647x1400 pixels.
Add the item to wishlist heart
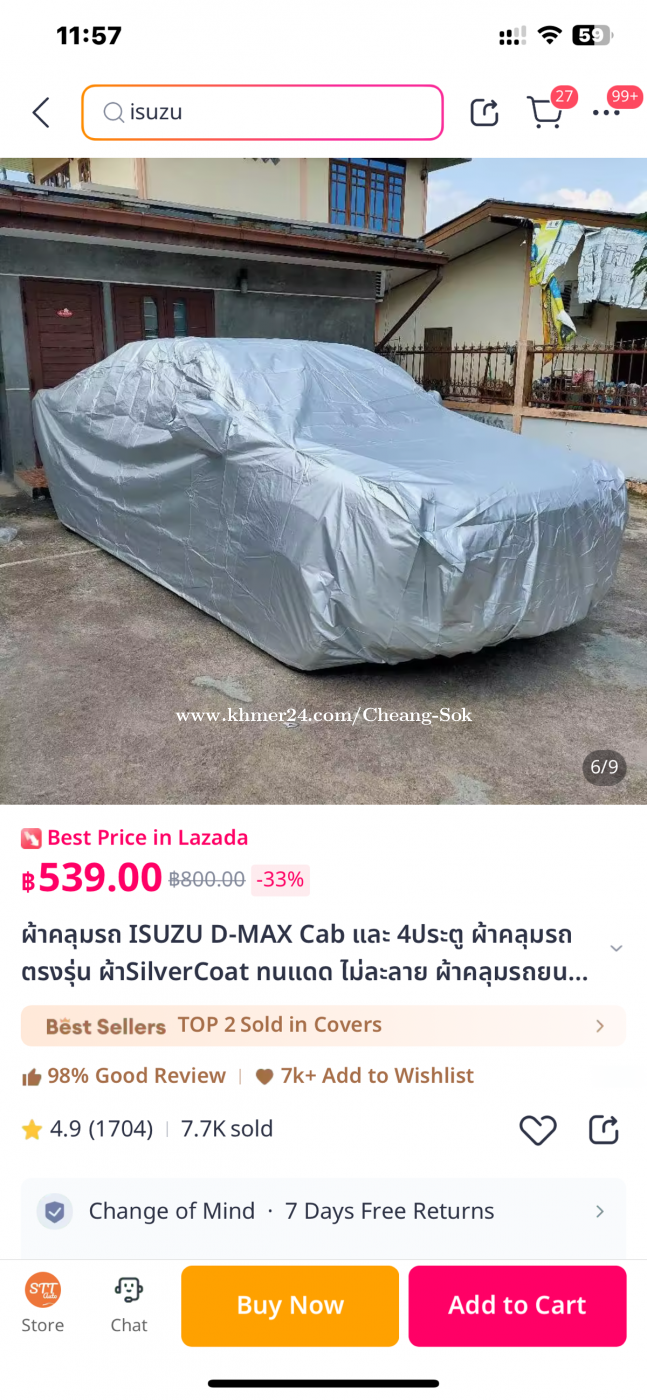point(538,1130)
